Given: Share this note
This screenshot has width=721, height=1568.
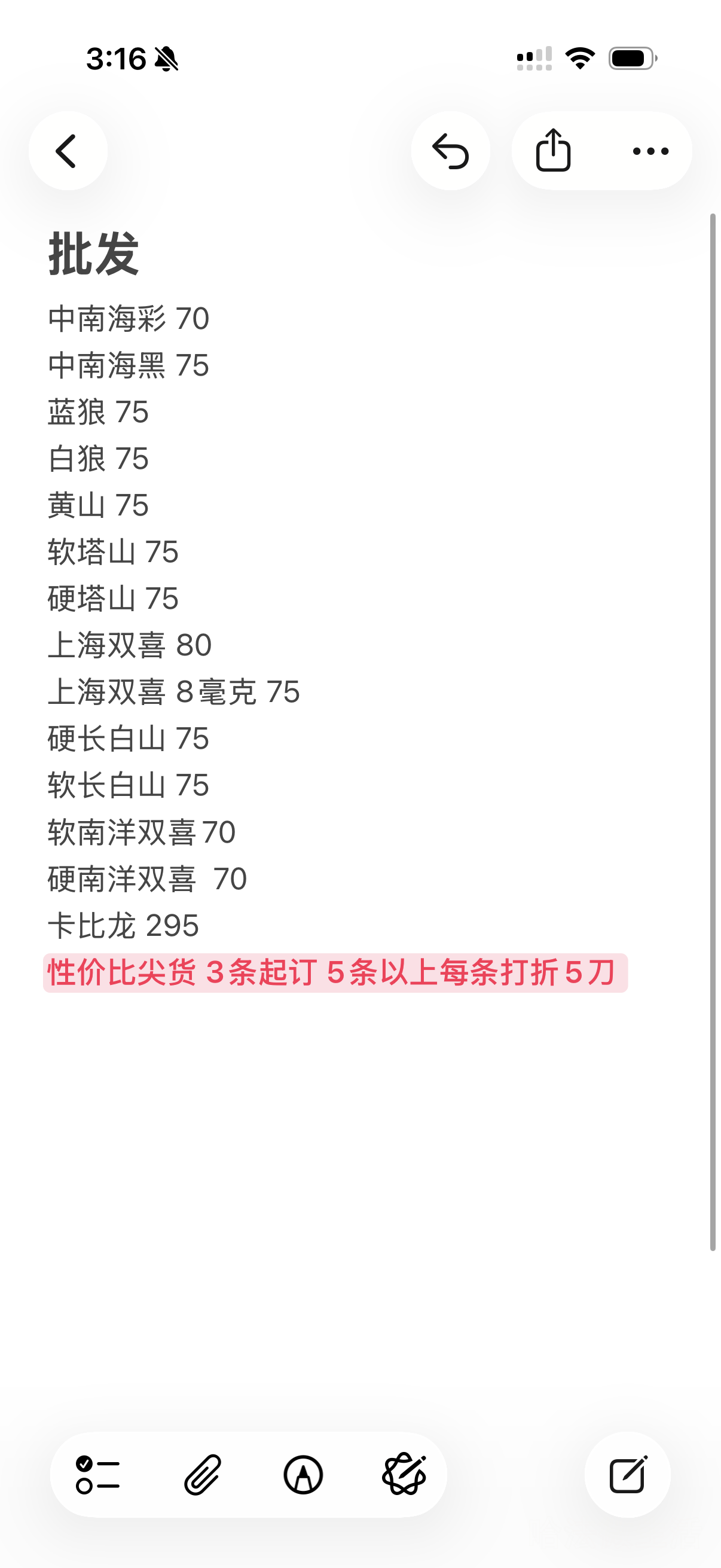Looking at the screenshot, I should click(552, 151).
